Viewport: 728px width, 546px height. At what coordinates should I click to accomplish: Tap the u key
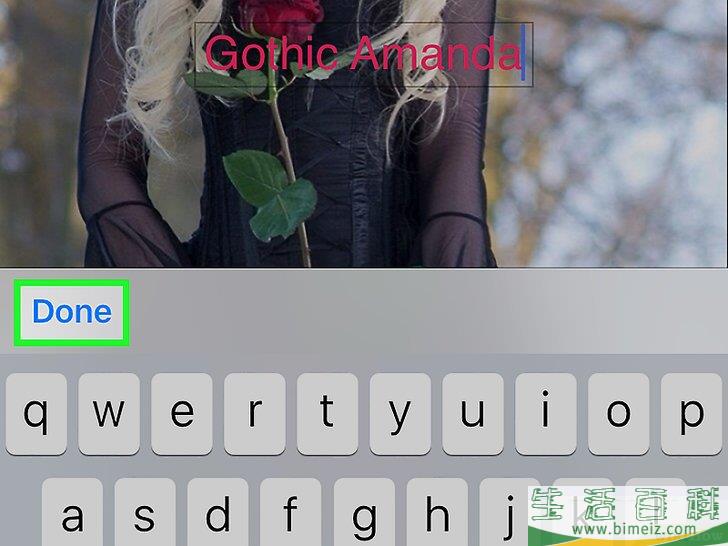point(473,413)
